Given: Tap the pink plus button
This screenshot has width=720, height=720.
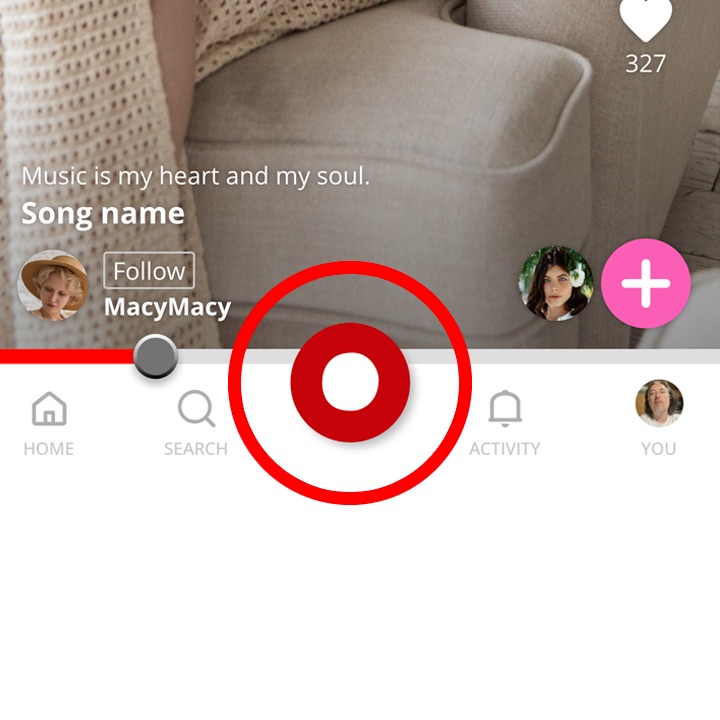Looking at the screenshot, I should click(646, 283).
